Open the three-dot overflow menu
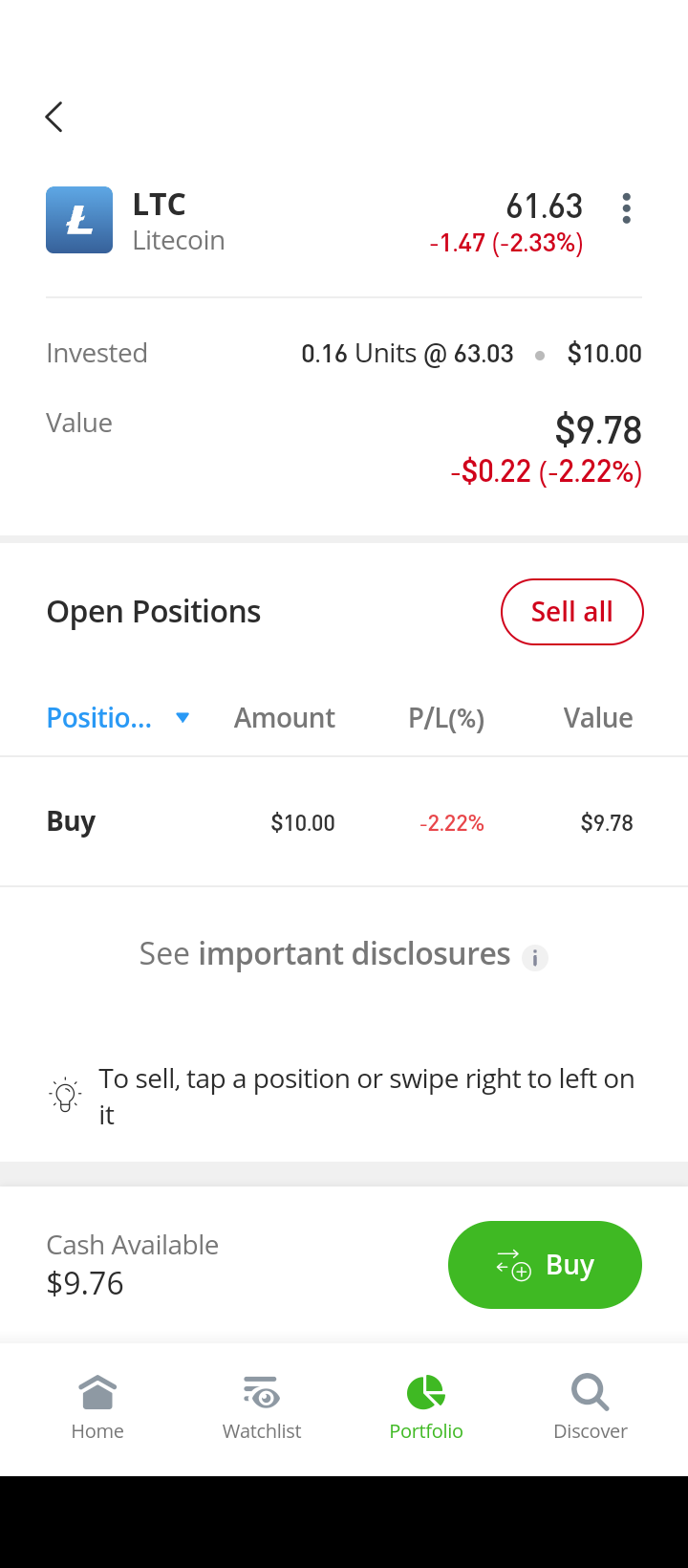The height and width of the screenshot is (1568, 688). tap(626, 208)
